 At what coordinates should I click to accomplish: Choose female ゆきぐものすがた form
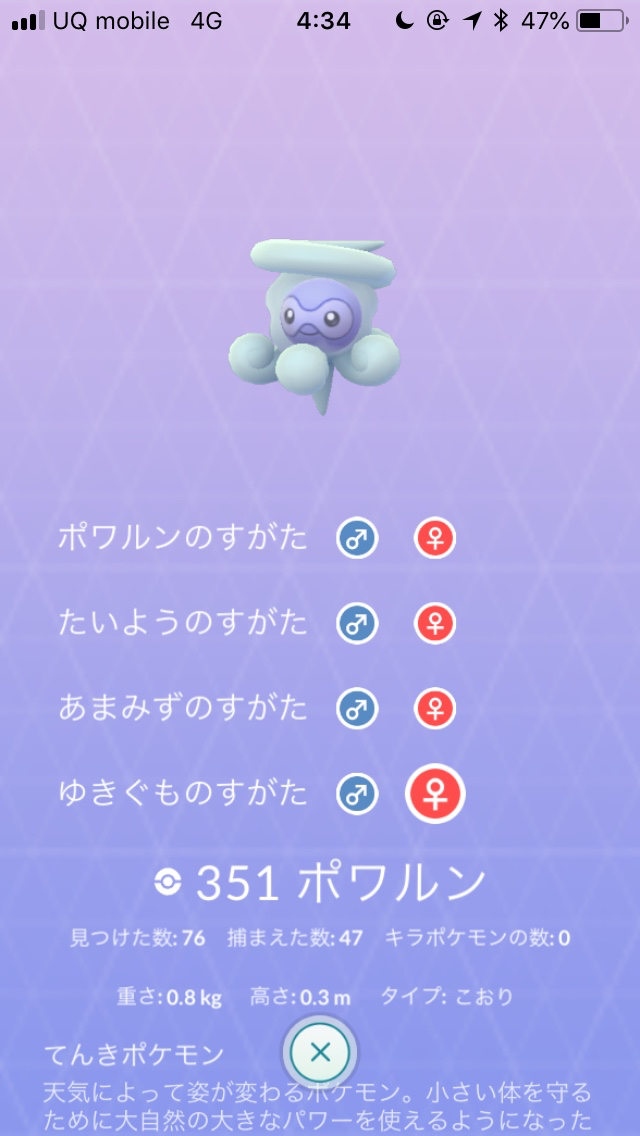(x=435, y=794)
